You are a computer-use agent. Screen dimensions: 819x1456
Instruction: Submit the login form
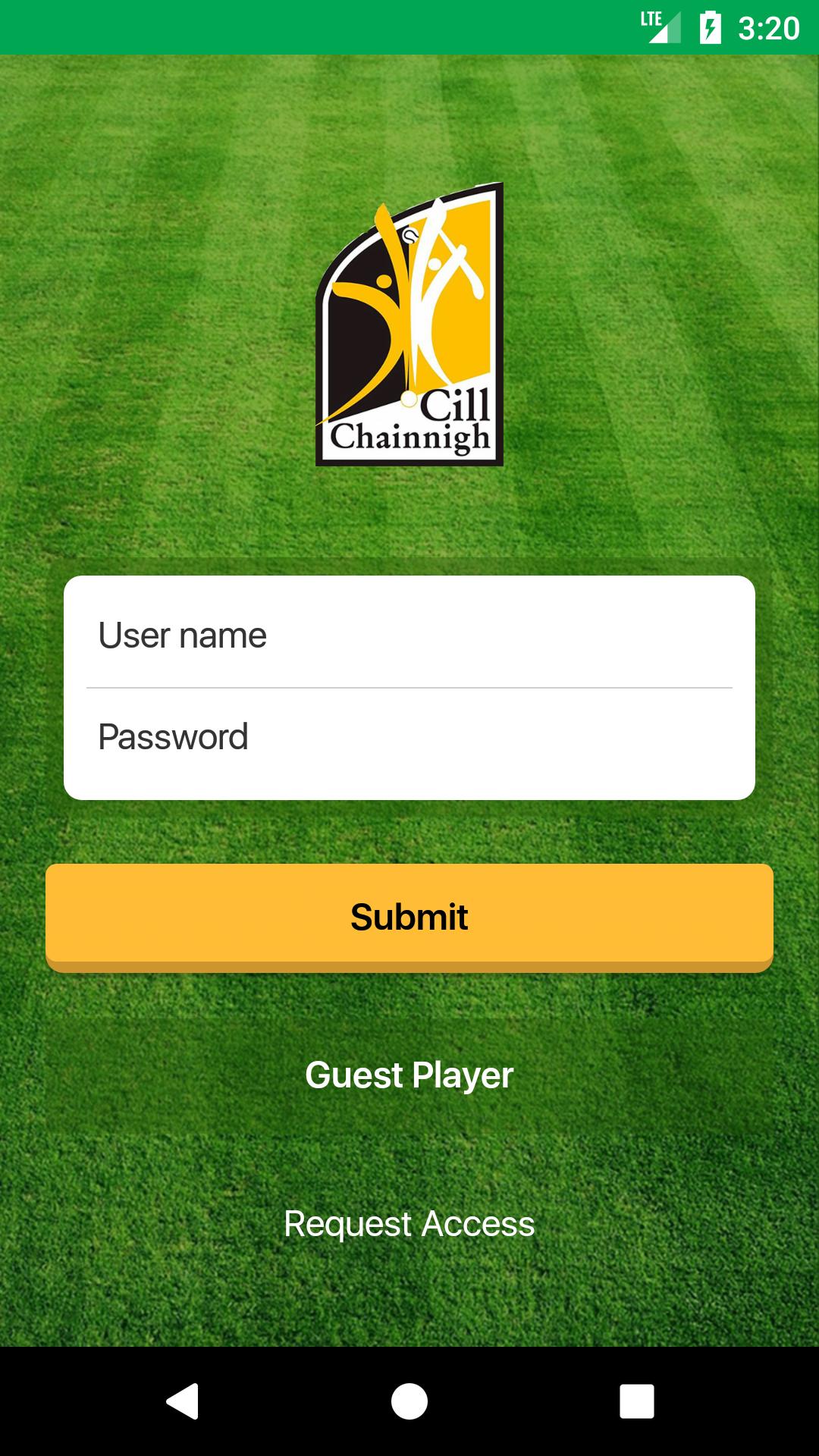[x=409, y=917]
